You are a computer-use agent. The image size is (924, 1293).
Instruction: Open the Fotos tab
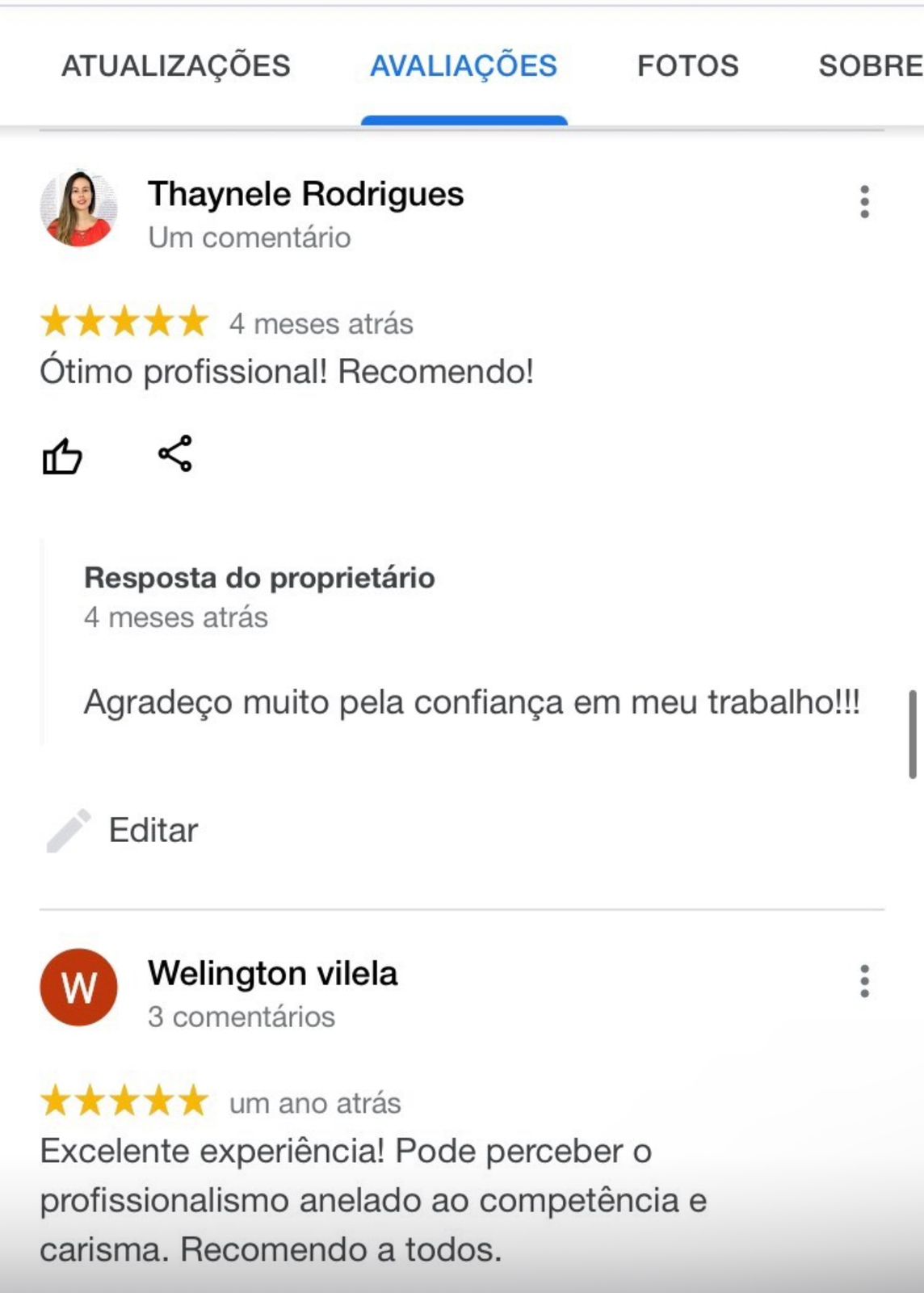point(687,66)
